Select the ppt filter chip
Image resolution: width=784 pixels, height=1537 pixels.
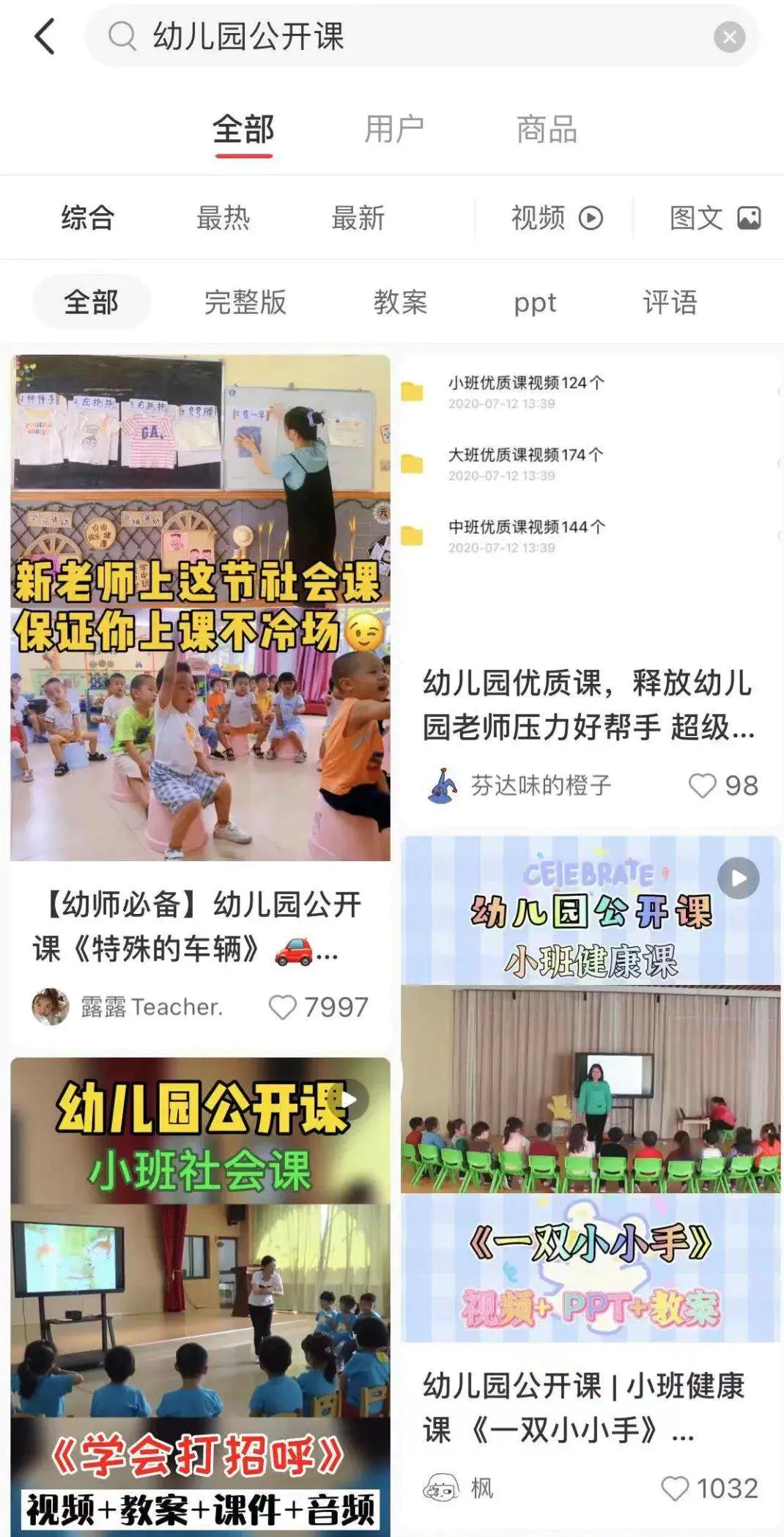pyautogui.click(x=535, y=302)
